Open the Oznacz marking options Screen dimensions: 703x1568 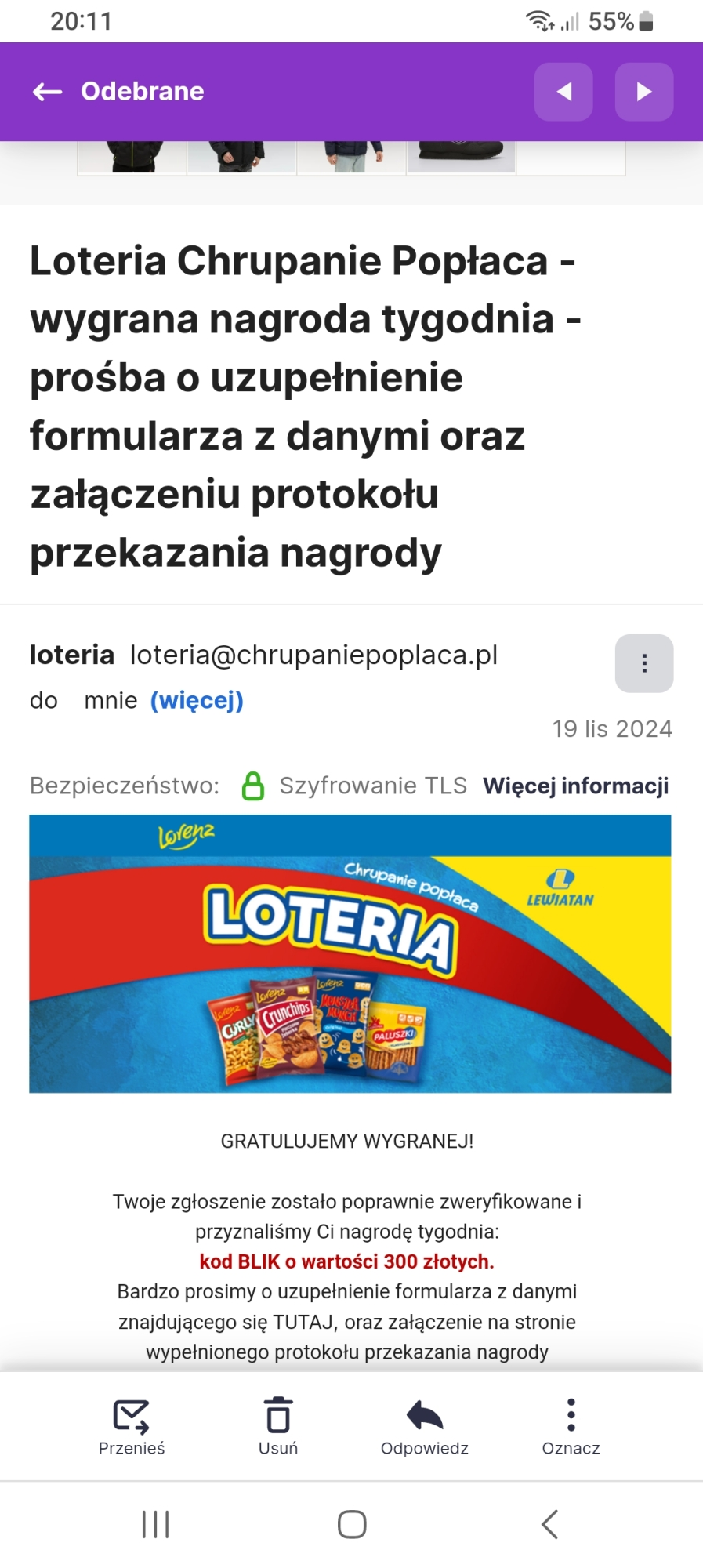tap(571, 1427)
